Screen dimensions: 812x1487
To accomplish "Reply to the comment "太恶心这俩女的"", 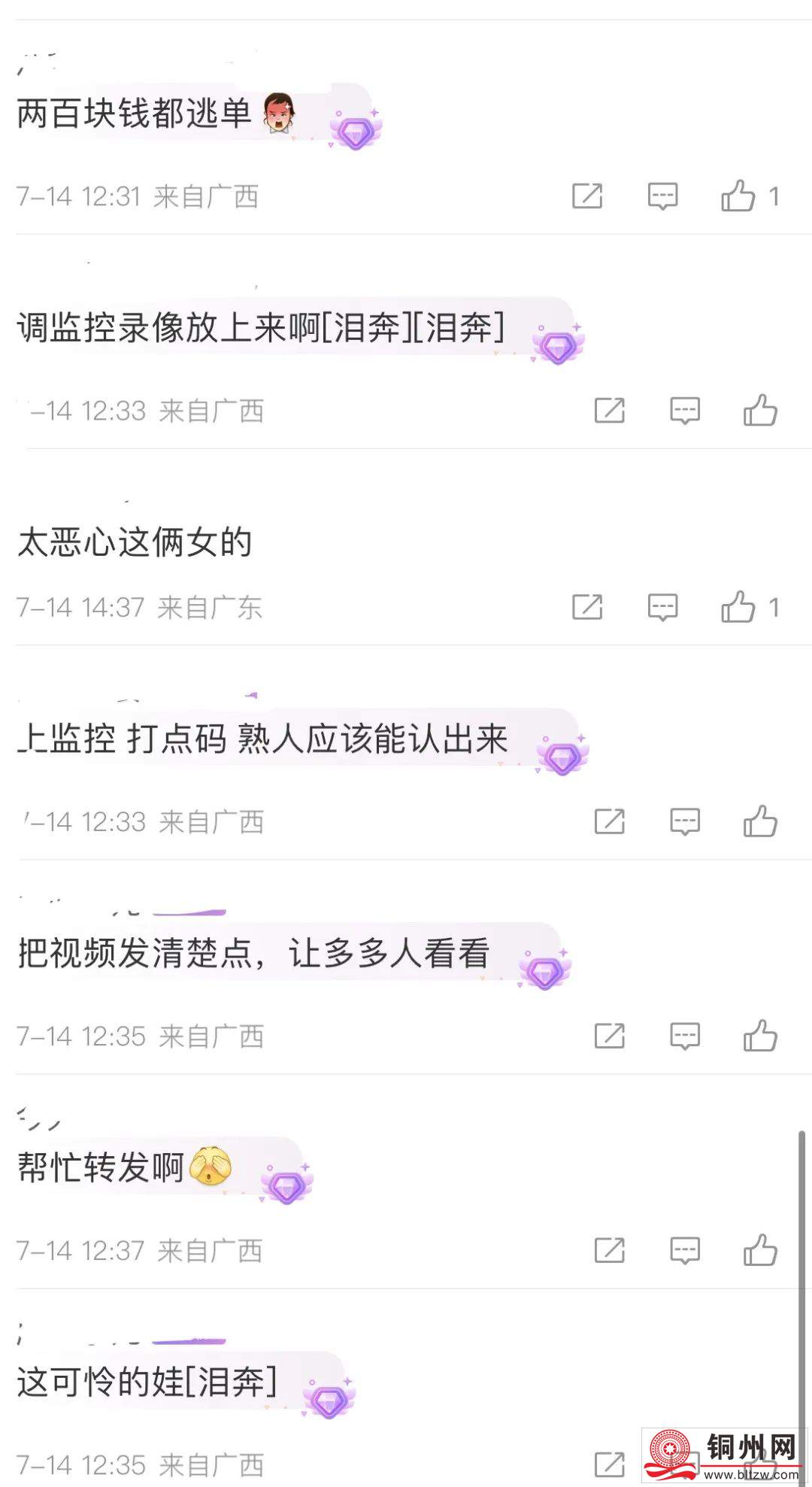I will [662, 607].
